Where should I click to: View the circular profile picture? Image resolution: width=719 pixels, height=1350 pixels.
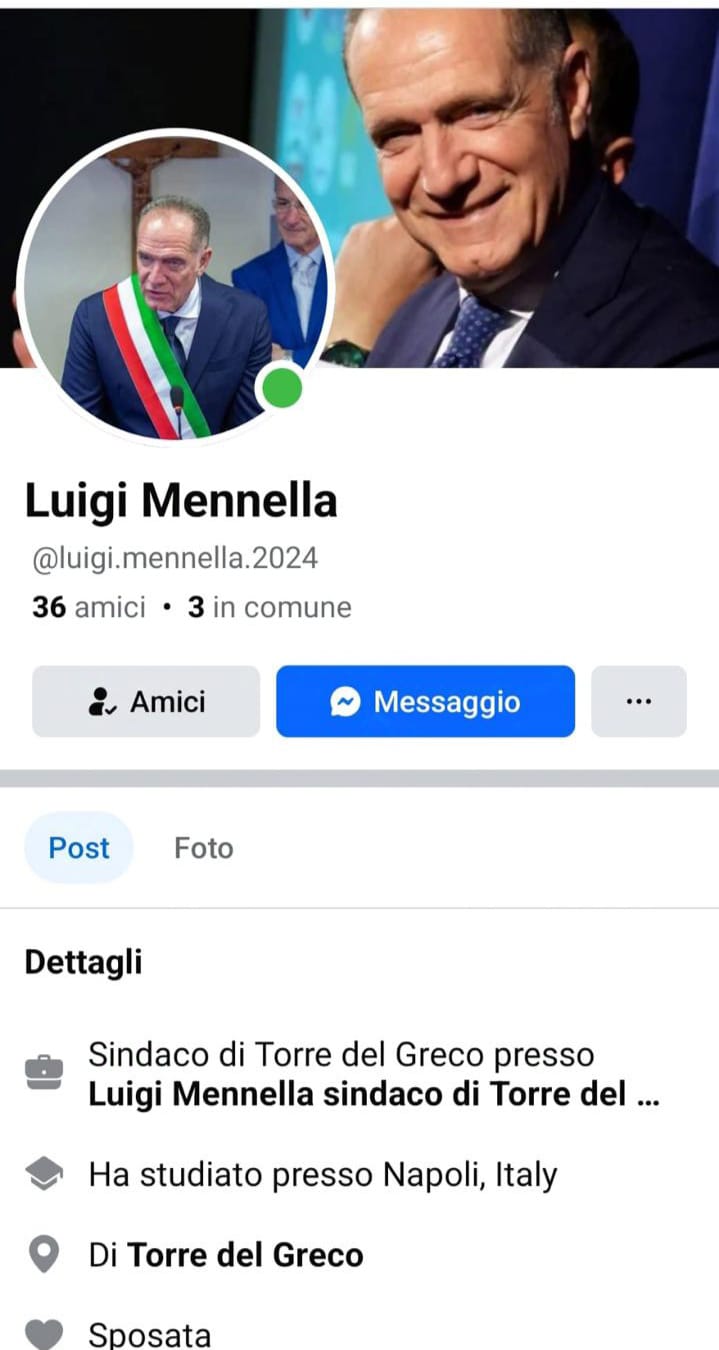(175, 288)
